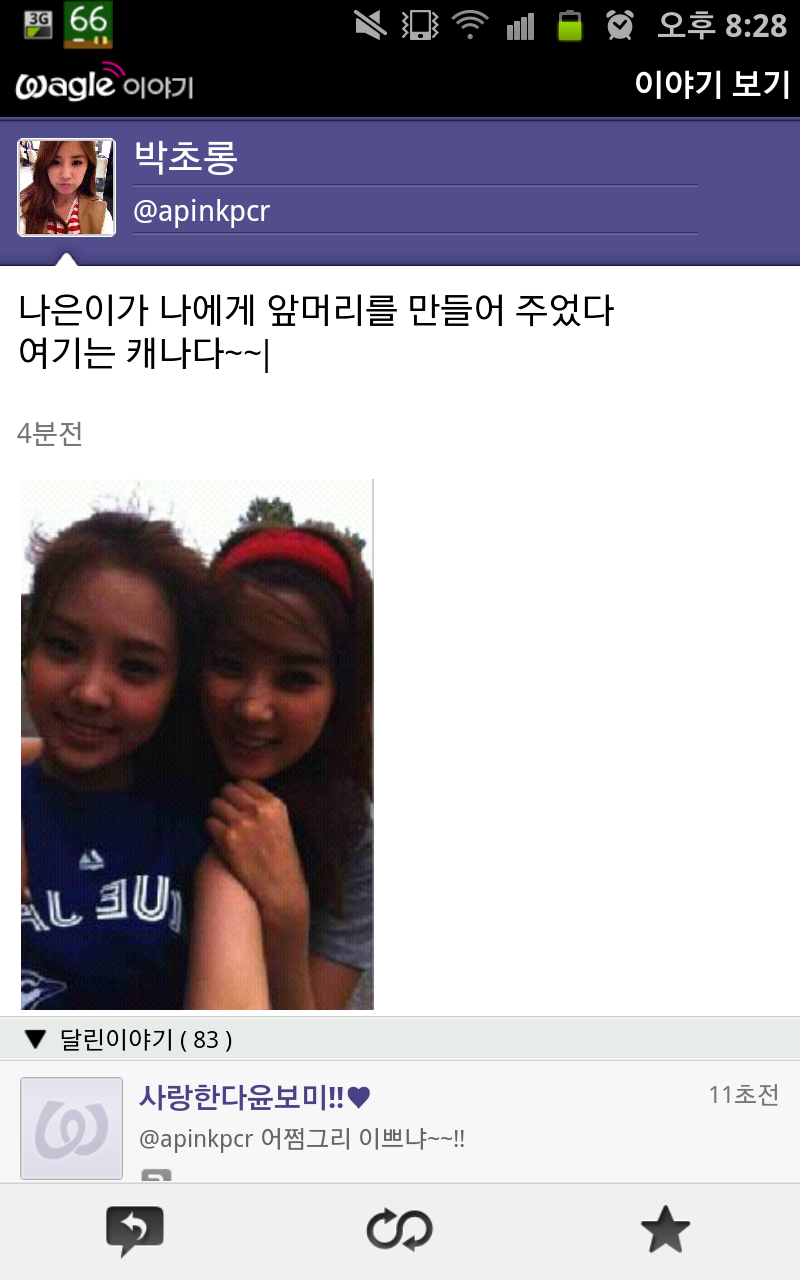Screen dimensions: 800x1280
Task: View the avatar of 사랑한다윤보미!!
Action: tap(72, 1128)
